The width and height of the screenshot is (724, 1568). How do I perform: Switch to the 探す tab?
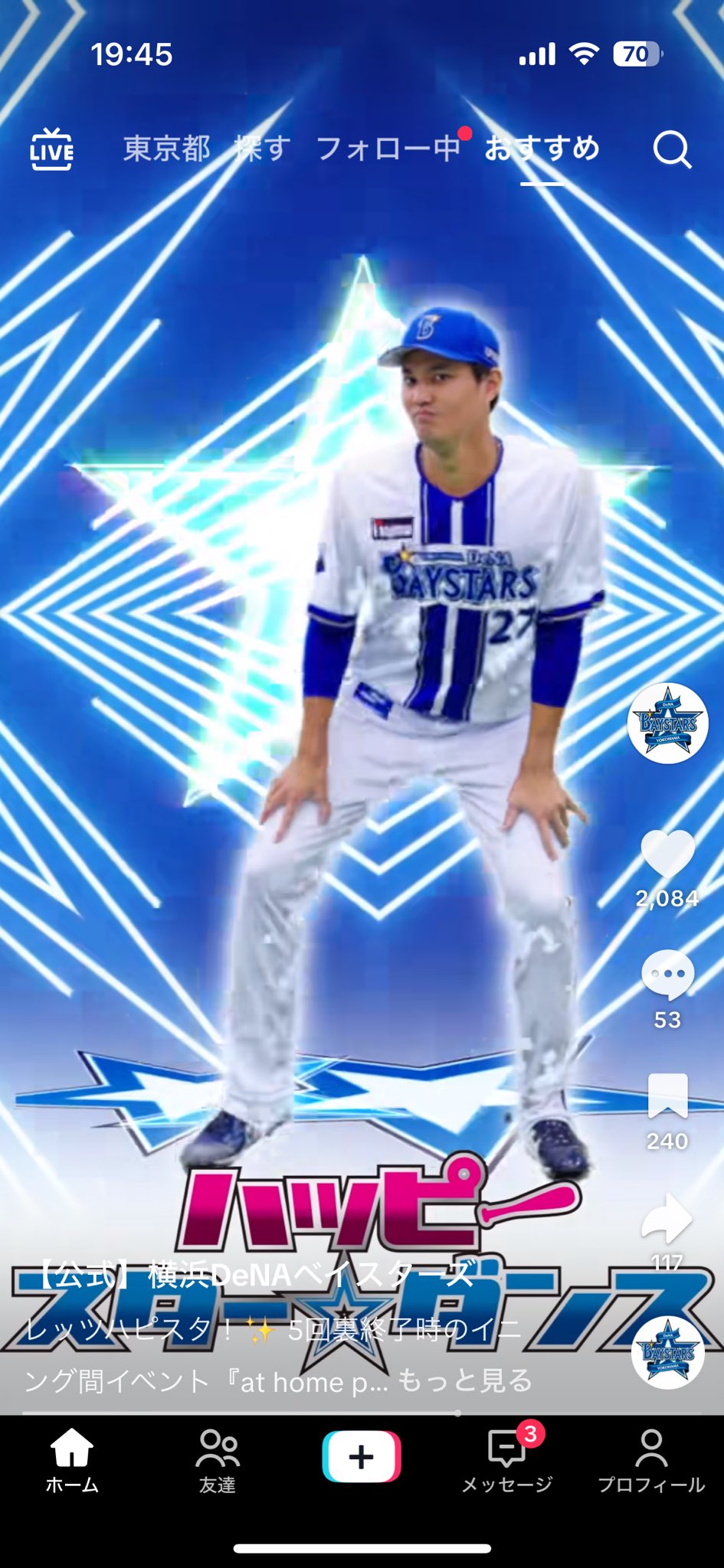coord(263,149)
